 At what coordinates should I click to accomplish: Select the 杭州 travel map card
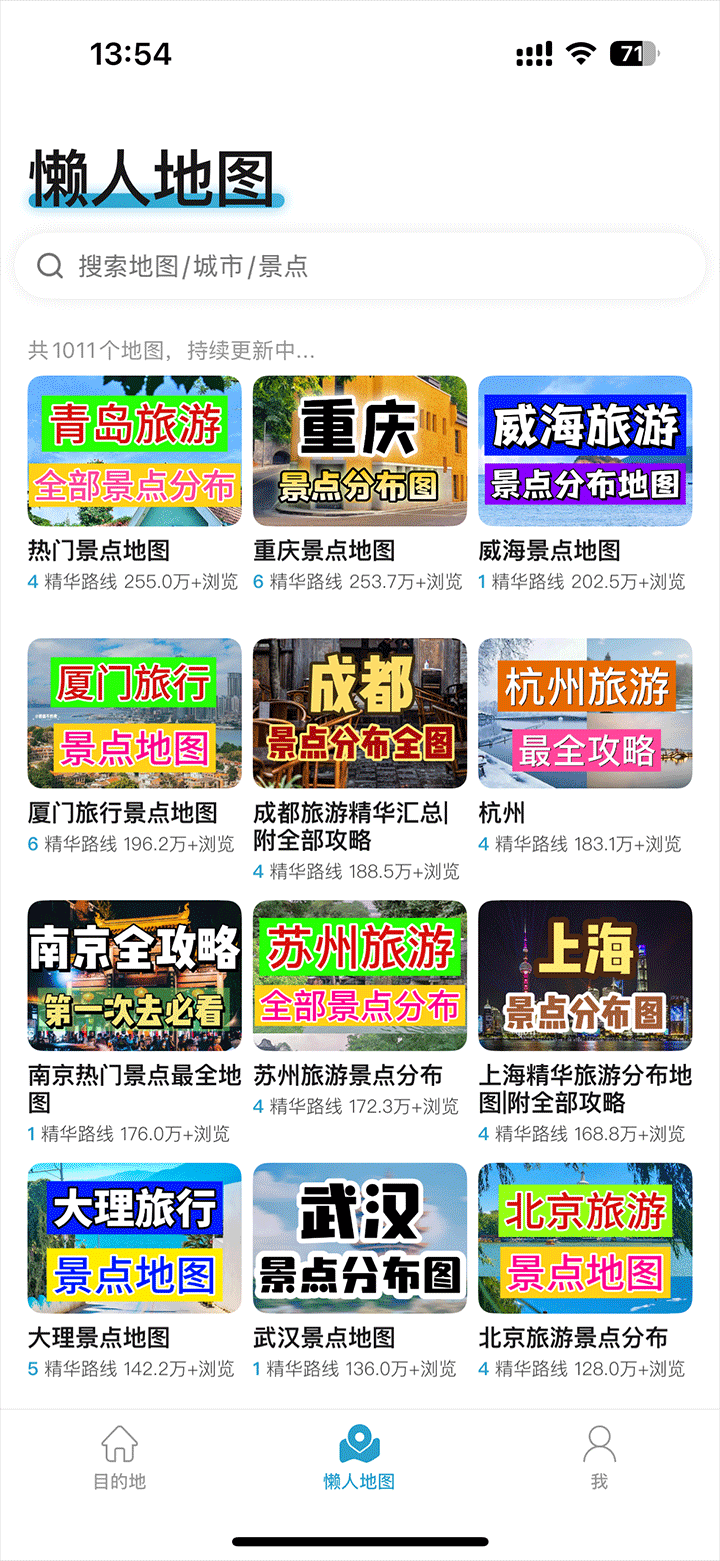coord(585,713)
